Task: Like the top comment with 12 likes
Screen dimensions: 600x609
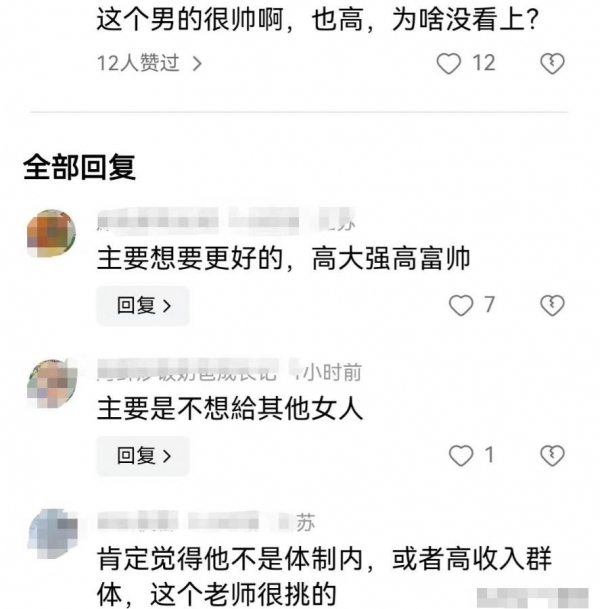Action: pos(451,63)
